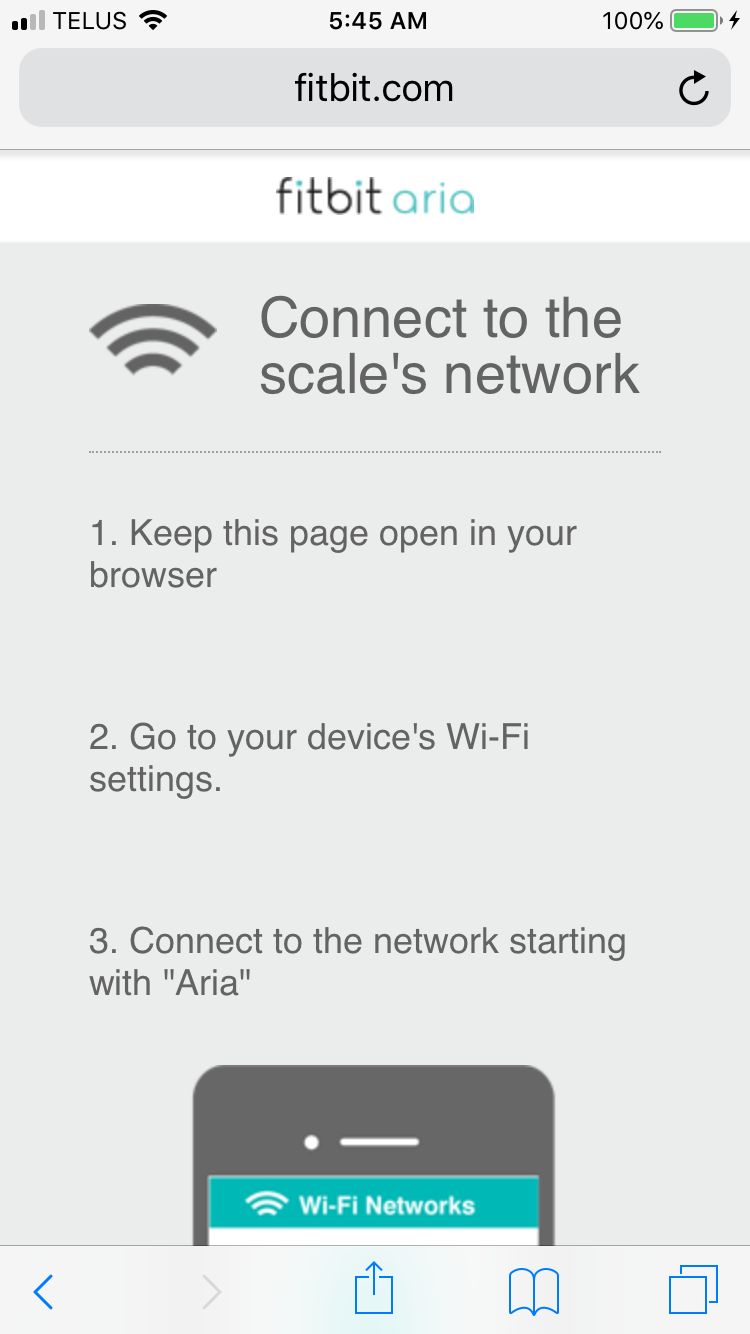Open Safari bookmarks
Image resolution: width=750 pixels, height=1334 pixels.
(x=534, y=1291)
